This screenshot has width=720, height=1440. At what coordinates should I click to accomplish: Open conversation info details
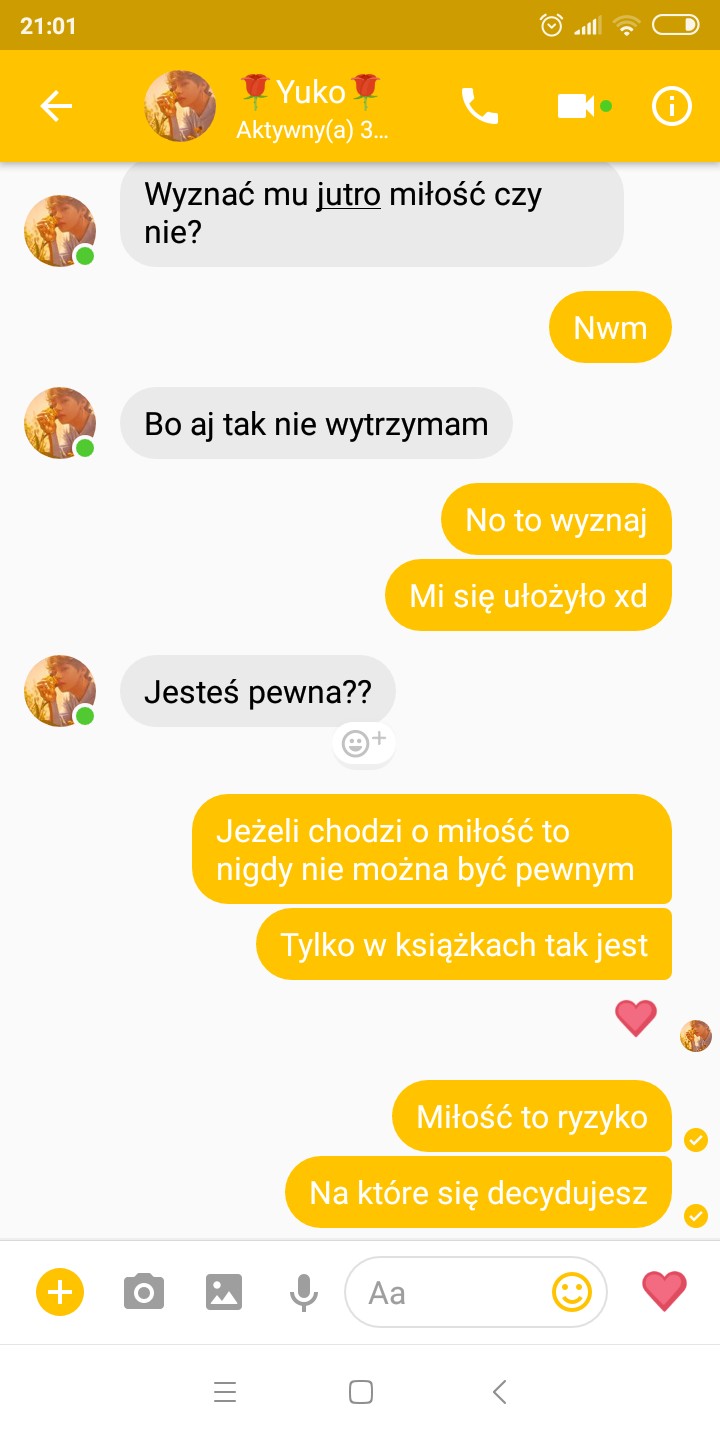tap(672, 106)
